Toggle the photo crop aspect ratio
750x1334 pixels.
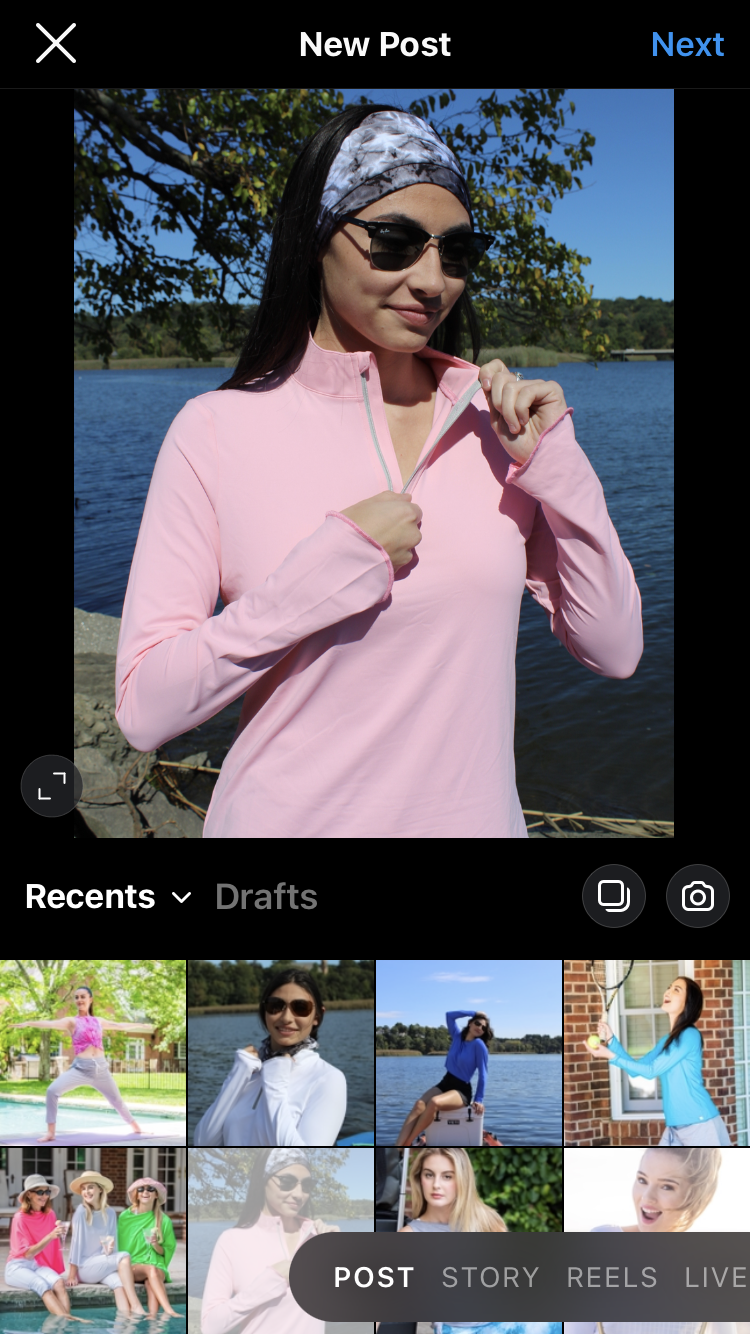click(x=51, y=786)
